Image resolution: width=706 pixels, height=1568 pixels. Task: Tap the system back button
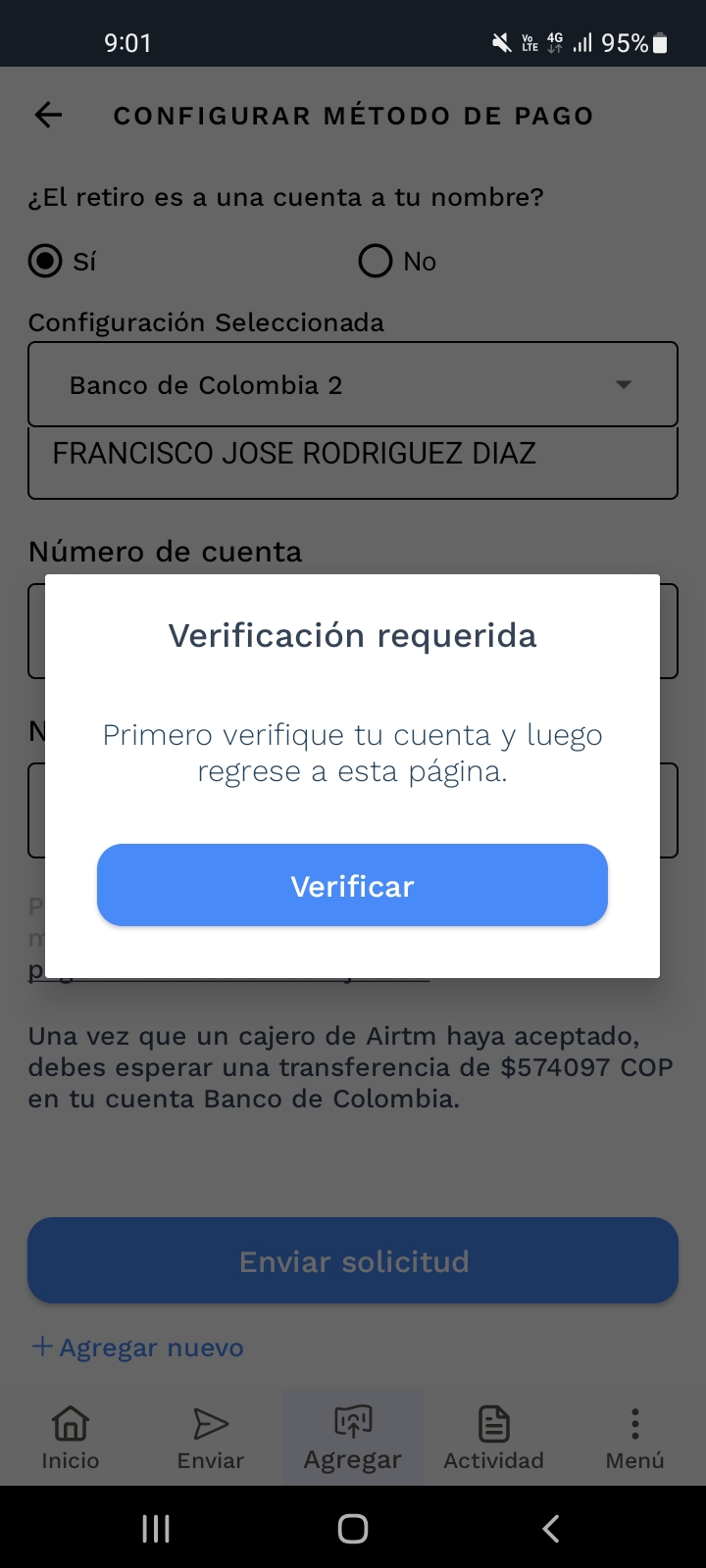click(551, 1528)
